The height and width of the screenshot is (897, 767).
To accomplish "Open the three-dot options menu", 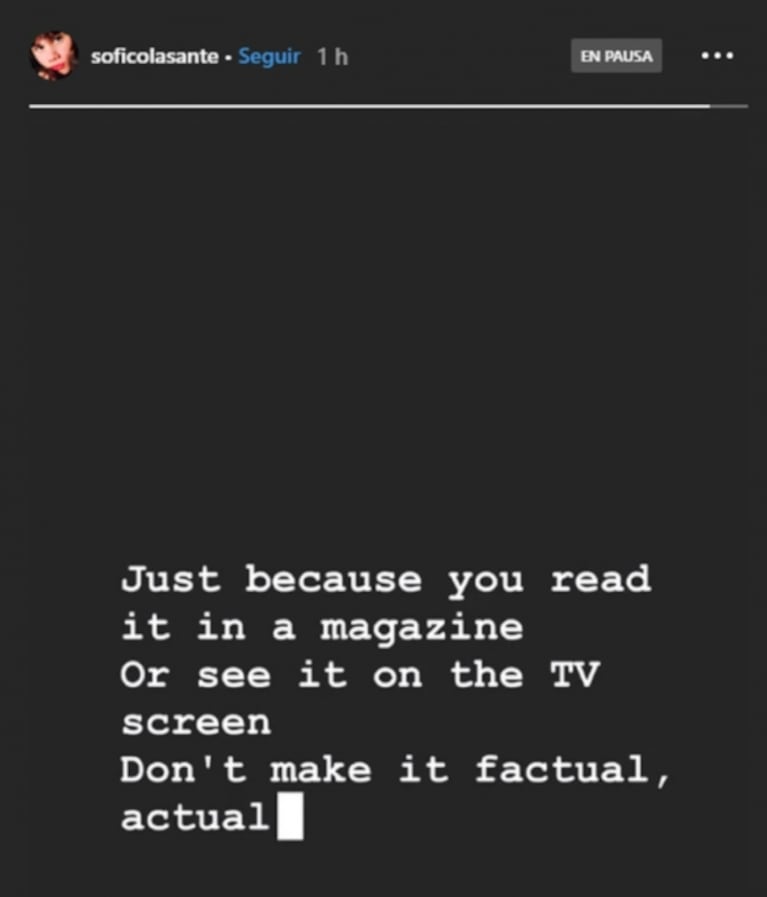I will pos(716,57).
